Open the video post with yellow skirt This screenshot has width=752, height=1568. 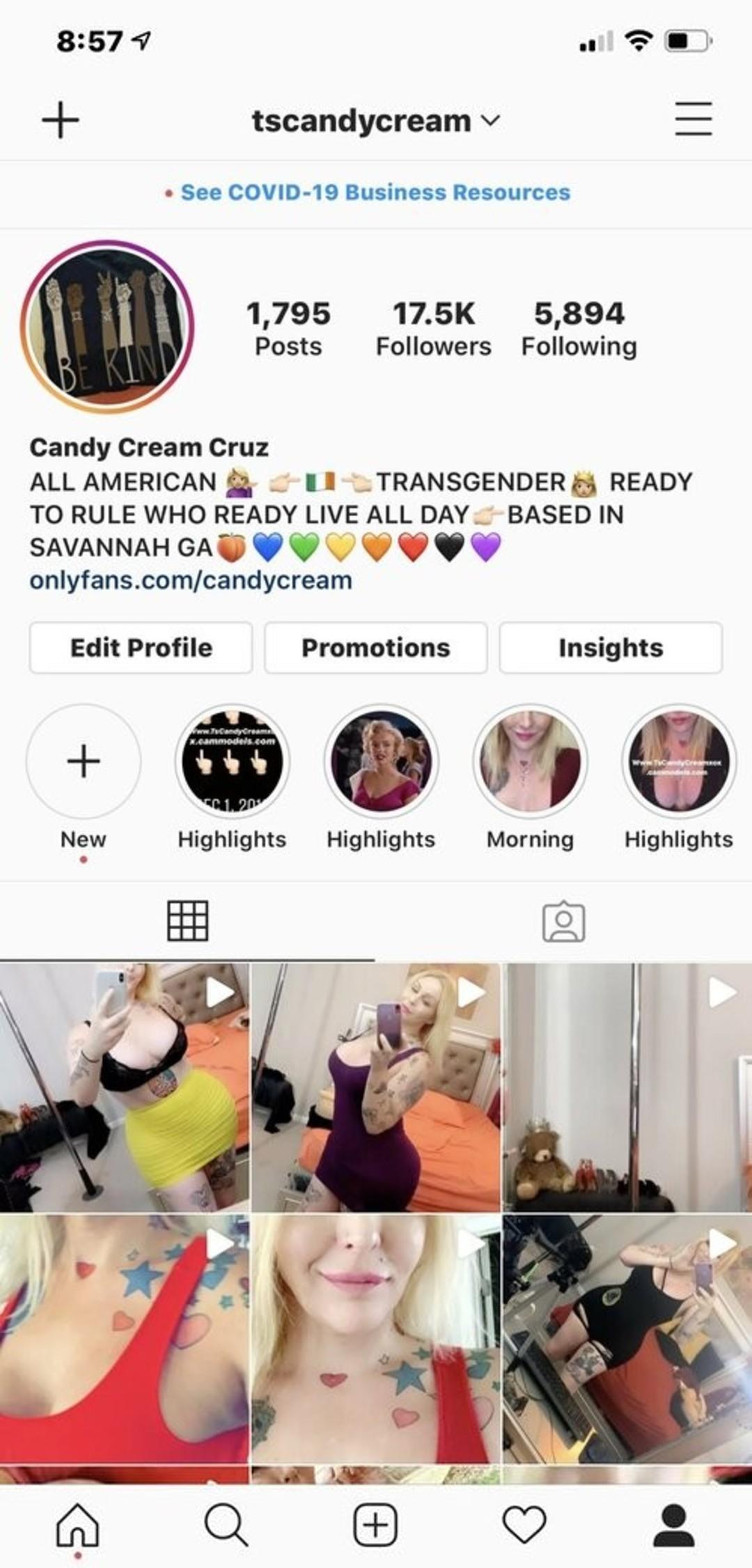point(124,1088)
